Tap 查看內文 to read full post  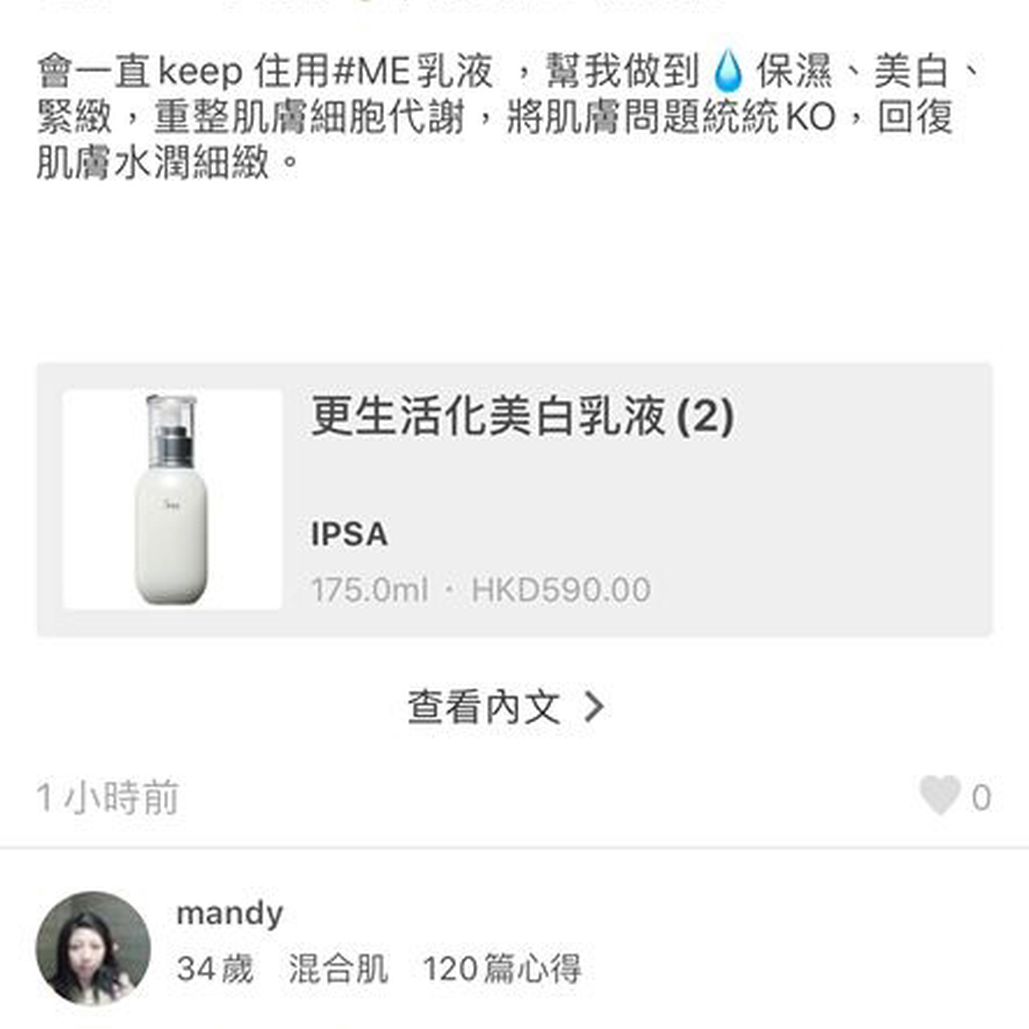(x=506, y=708)
